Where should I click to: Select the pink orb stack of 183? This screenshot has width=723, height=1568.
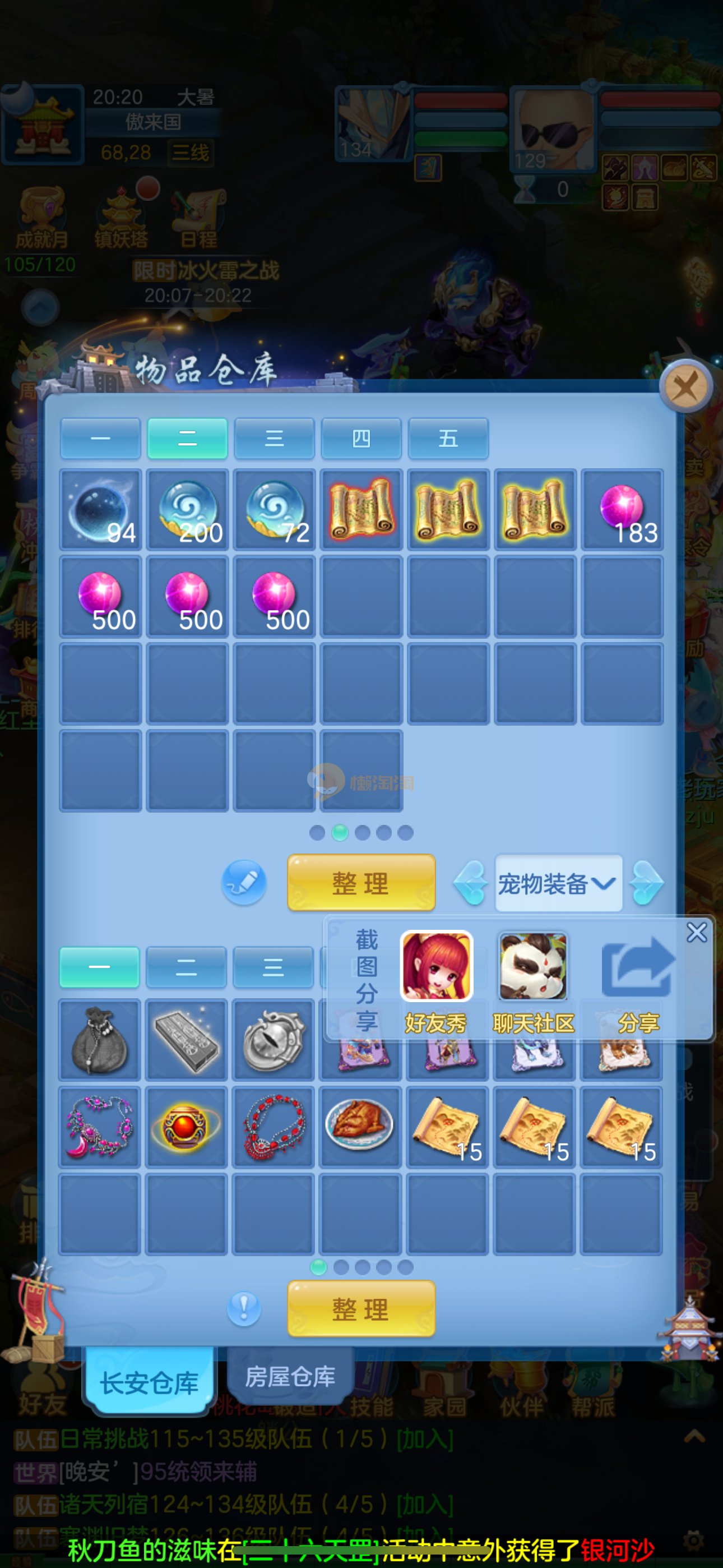622,510
